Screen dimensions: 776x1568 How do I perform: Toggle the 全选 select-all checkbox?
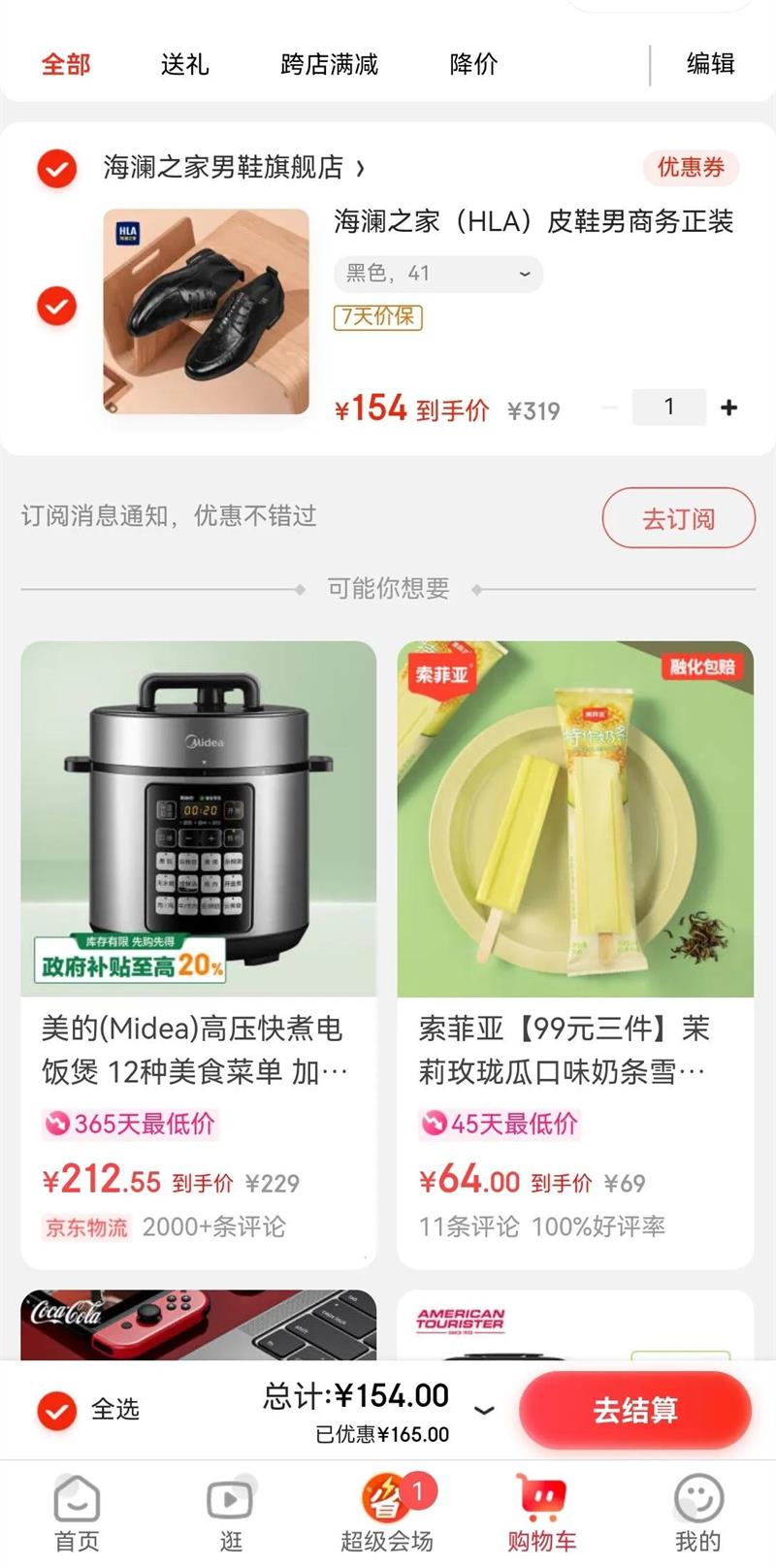tap(57, 1410)
